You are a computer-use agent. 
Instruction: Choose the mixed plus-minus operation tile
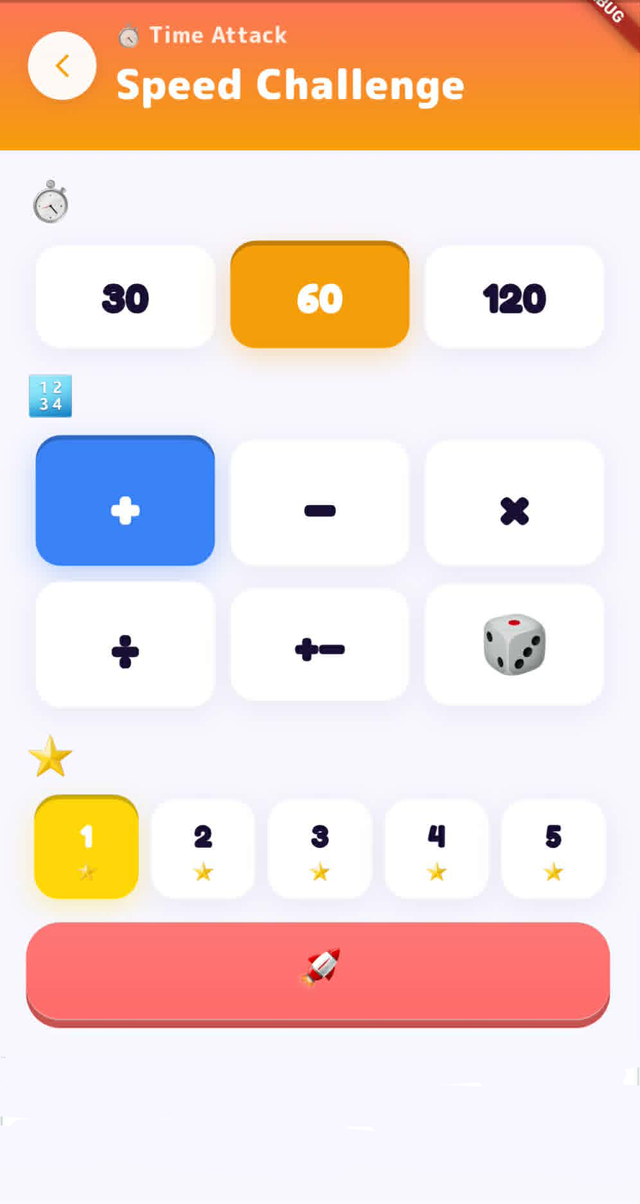tap(320, 645)
